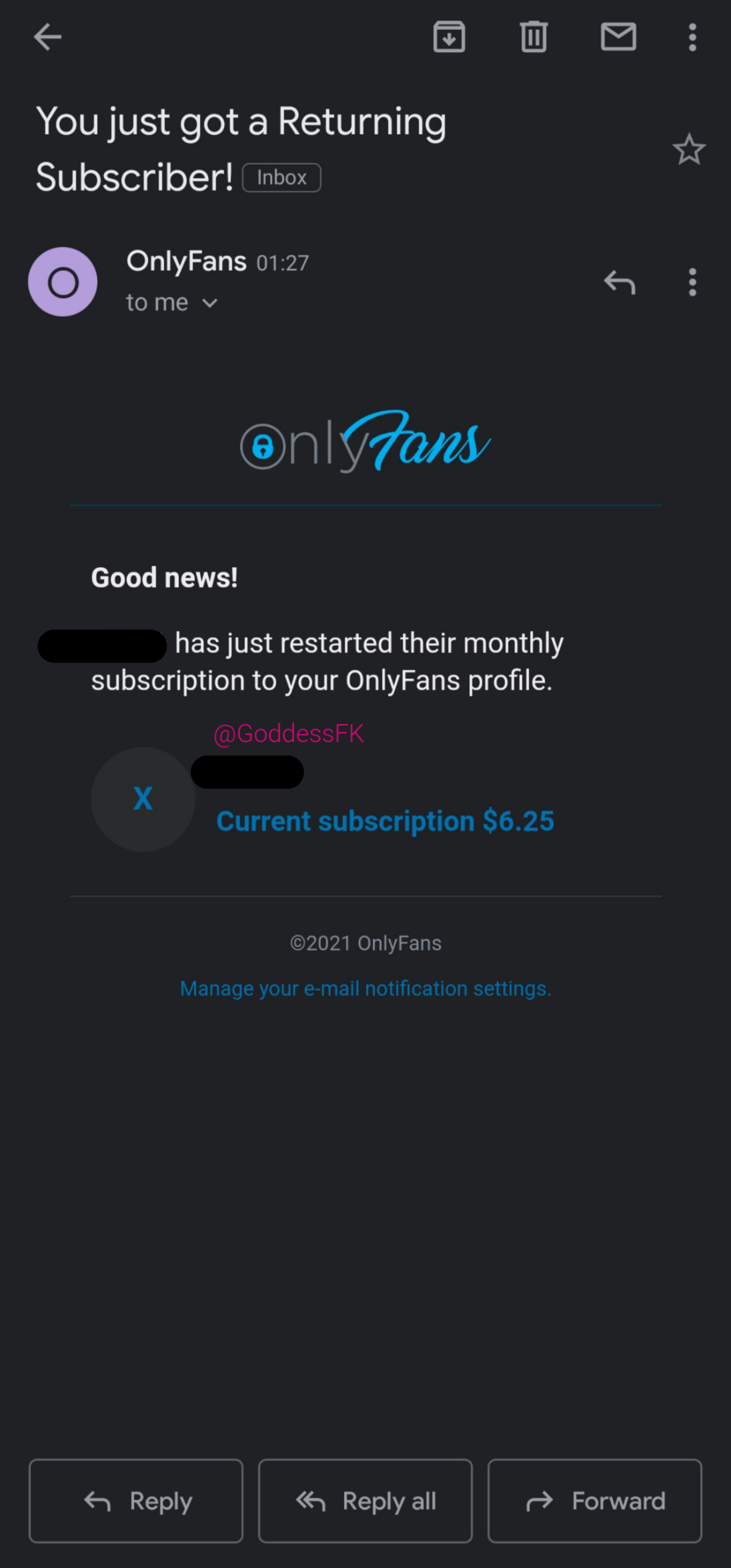Expand the 'to me' recipient details

[172, 302]
